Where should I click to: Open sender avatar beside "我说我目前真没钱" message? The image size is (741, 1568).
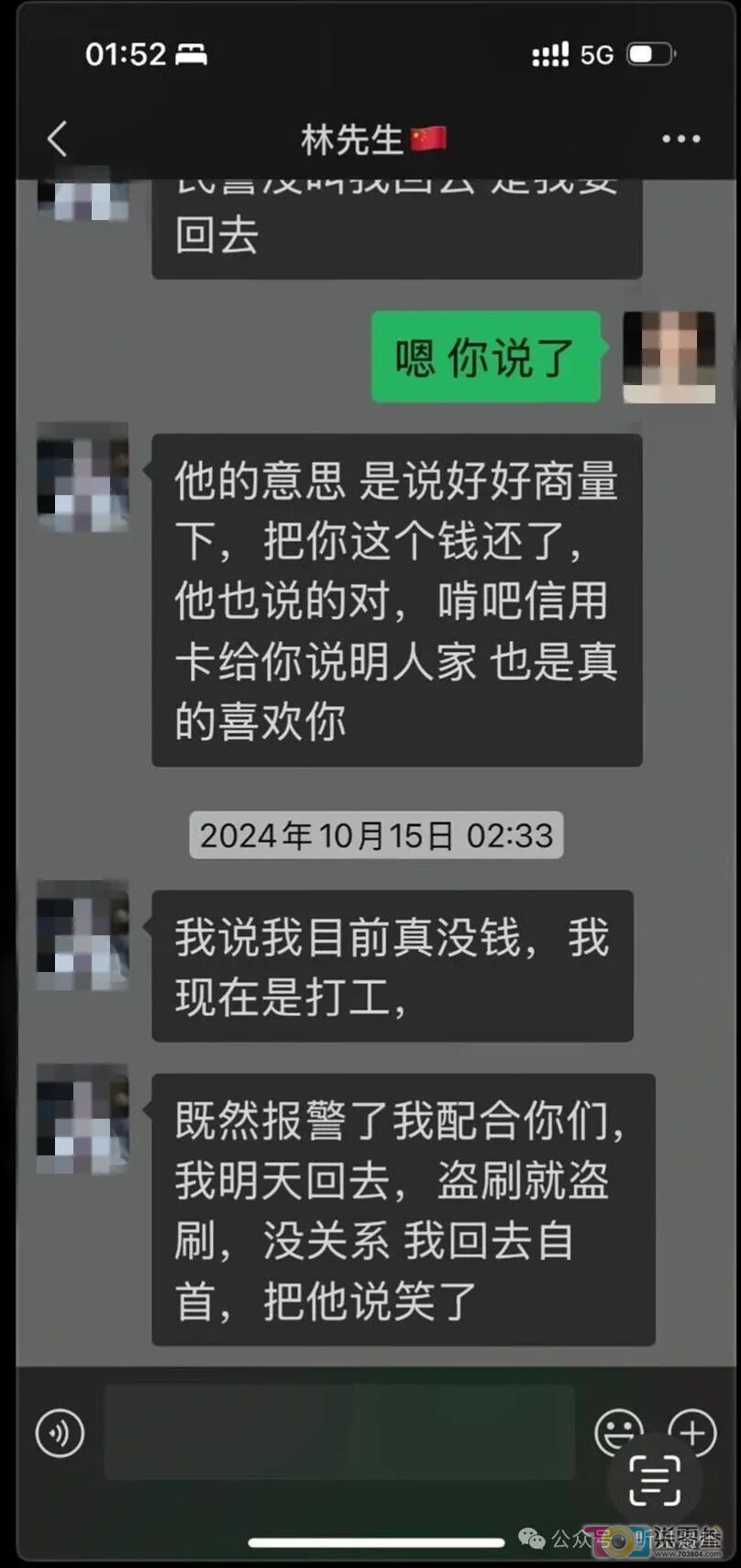pos(83,935)
